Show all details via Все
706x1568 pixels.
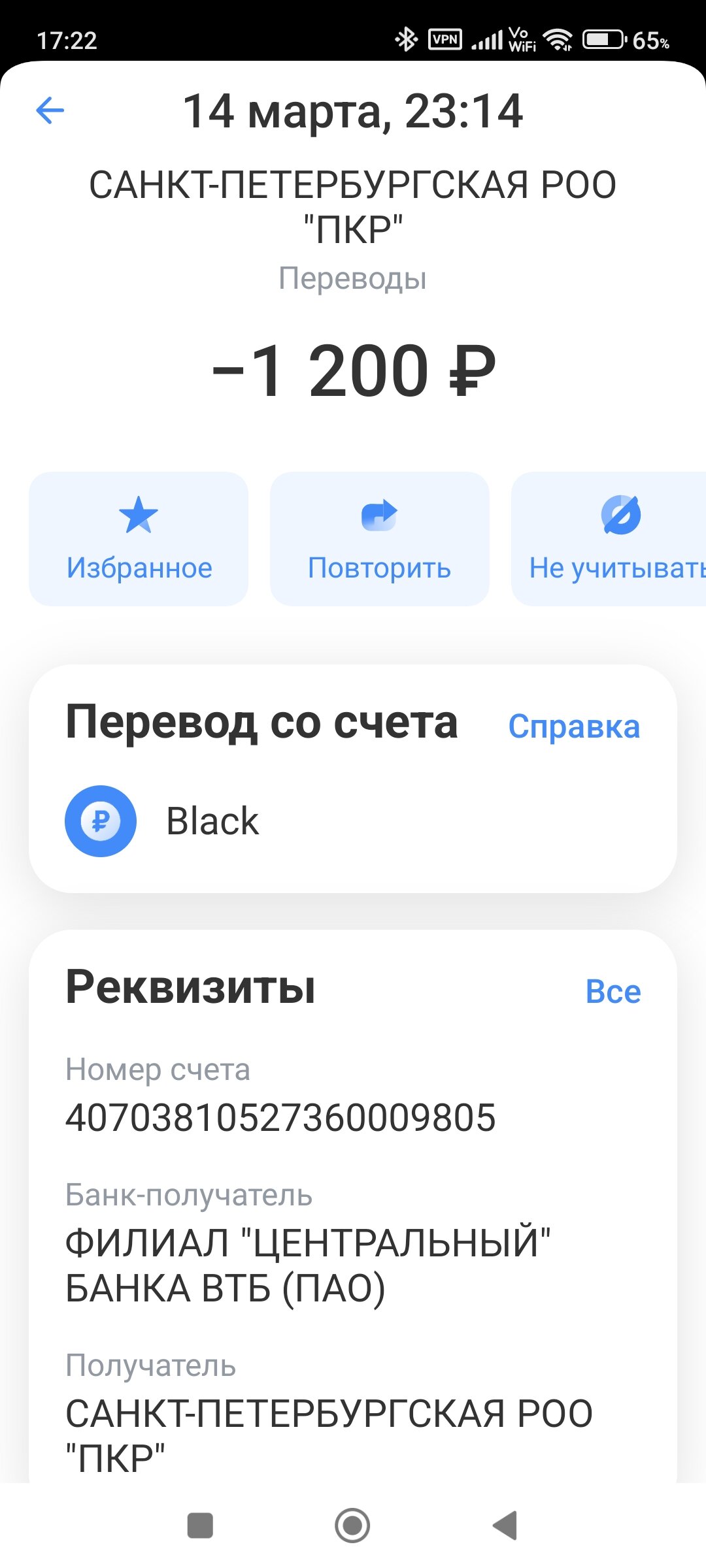pyautogui.click(x=613, y=992)
